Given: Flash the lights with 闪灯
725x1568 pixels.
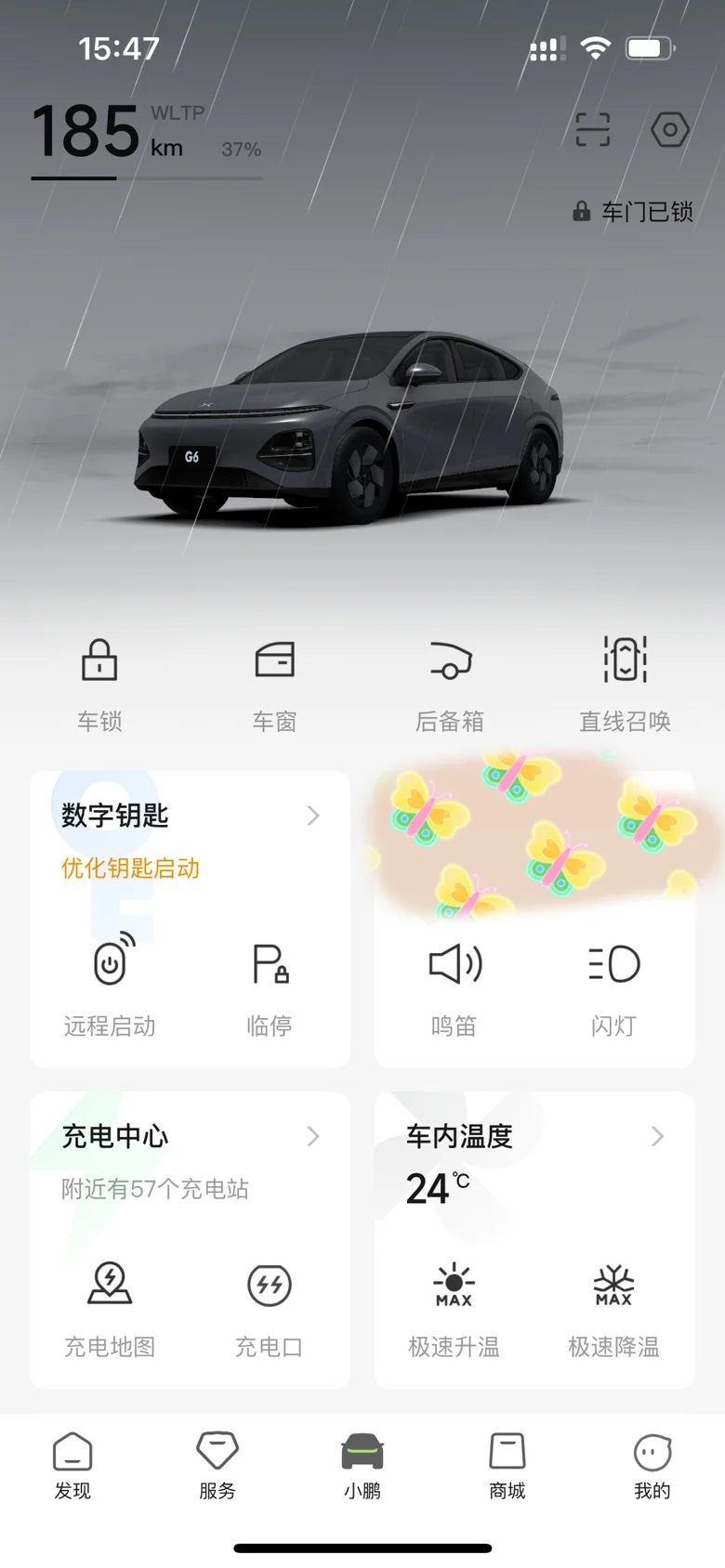Looking at the screenshot, I should pos(613,987).
